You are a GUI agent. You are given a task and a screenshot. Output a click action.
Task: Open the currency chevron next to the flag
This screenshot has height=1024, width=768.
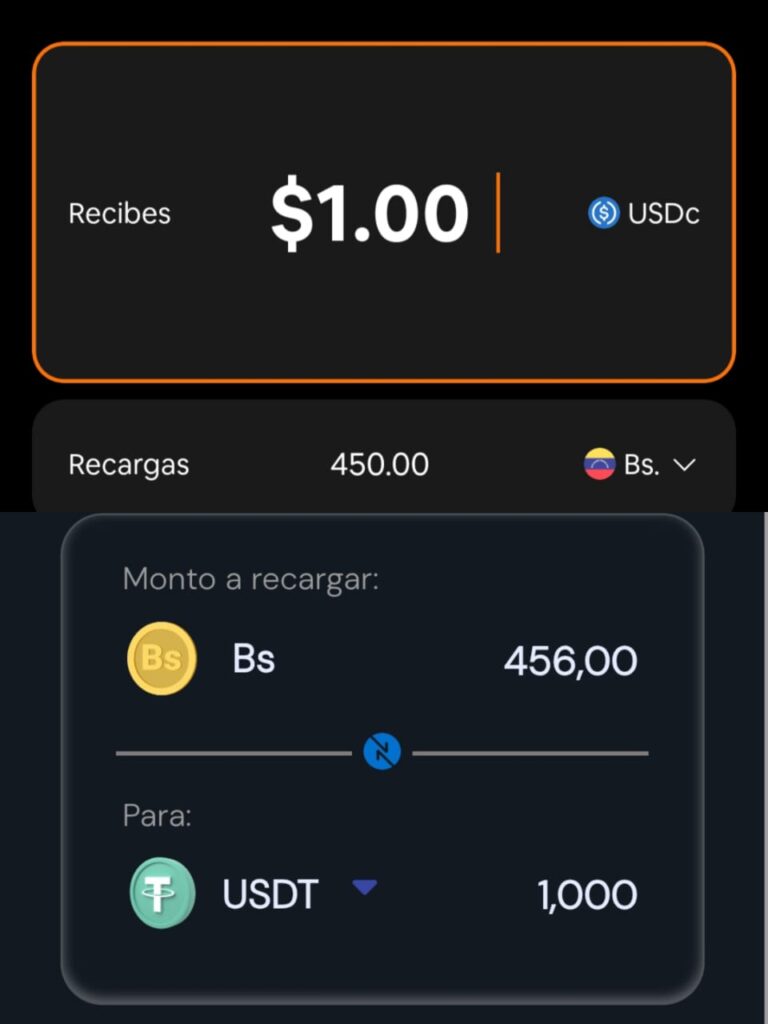[686, 464]
